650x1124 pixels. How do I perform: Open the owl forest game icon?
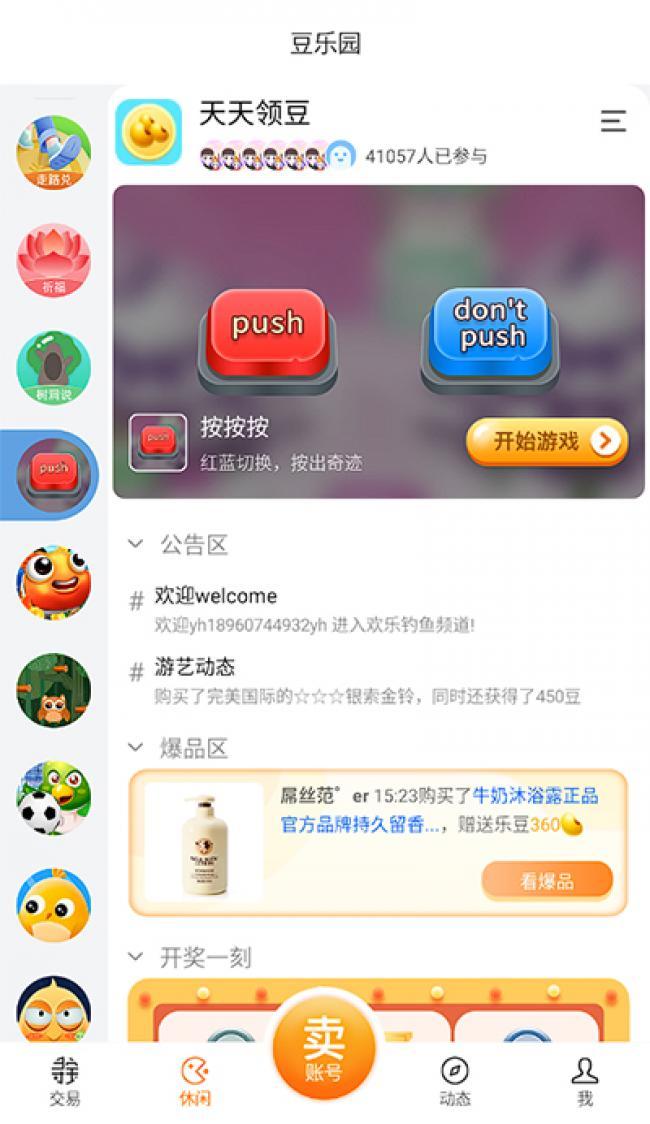pyautogui.click(x=54, y=690)
